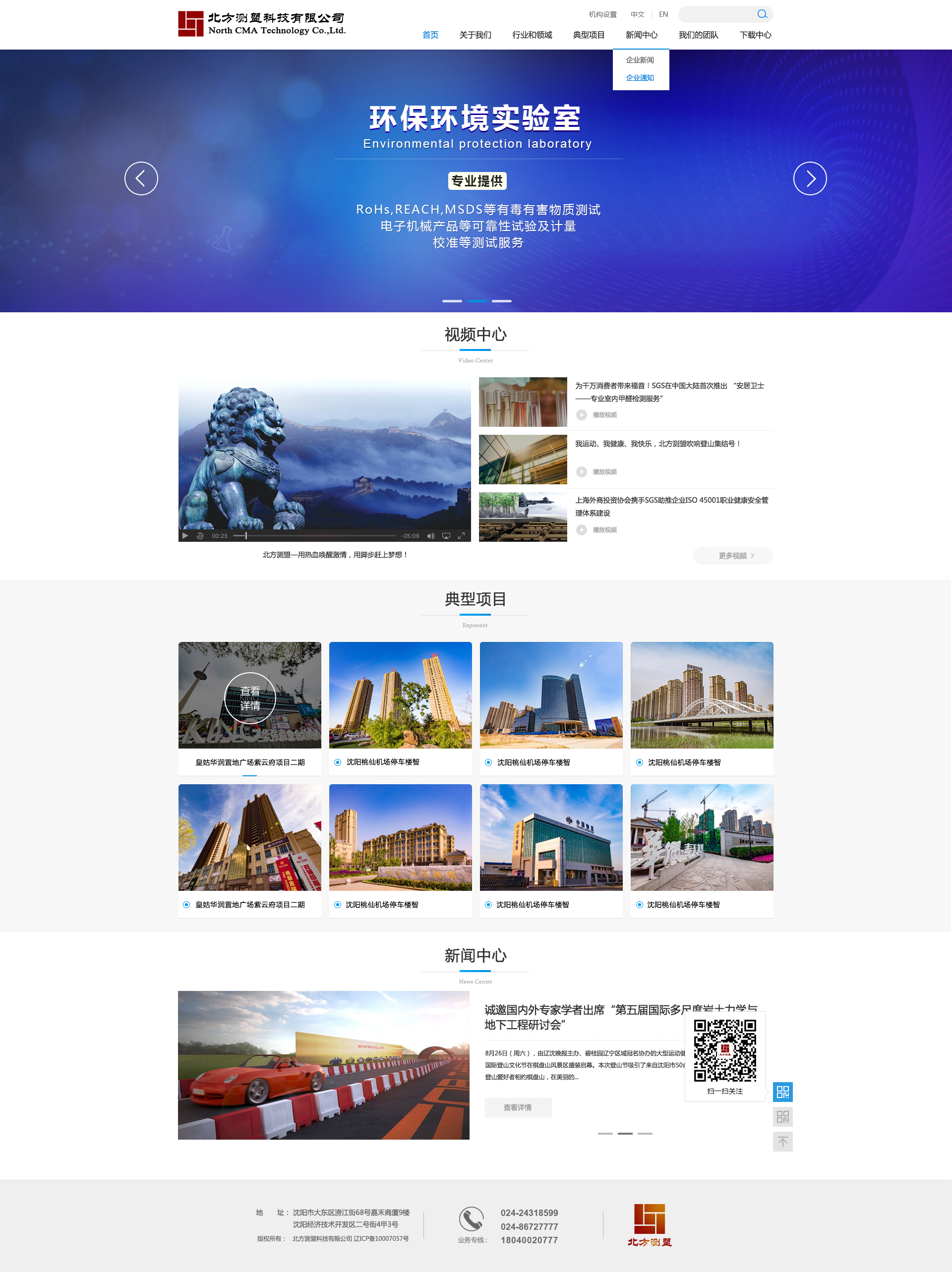This screenshot has height=1272, width=952.
Task: Open the 下载中心 nav item
Action: 755,35
